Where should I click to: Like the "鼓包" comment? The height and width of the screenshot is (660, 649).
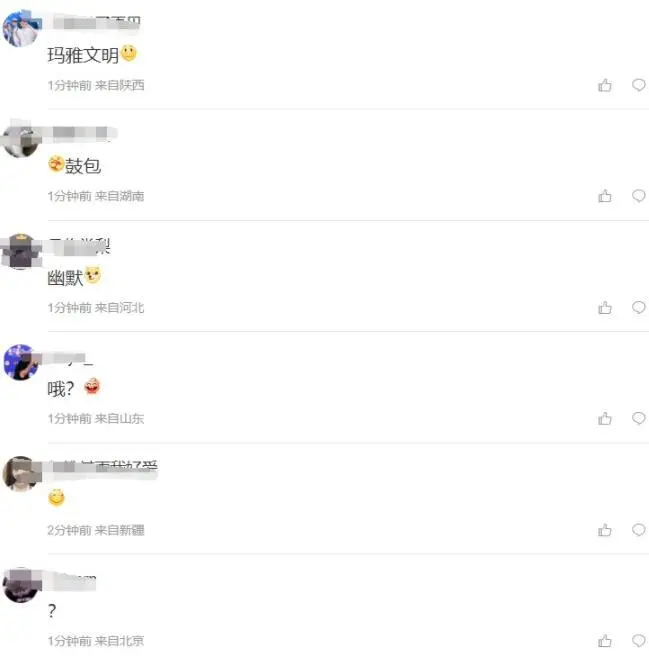point(605,196)
